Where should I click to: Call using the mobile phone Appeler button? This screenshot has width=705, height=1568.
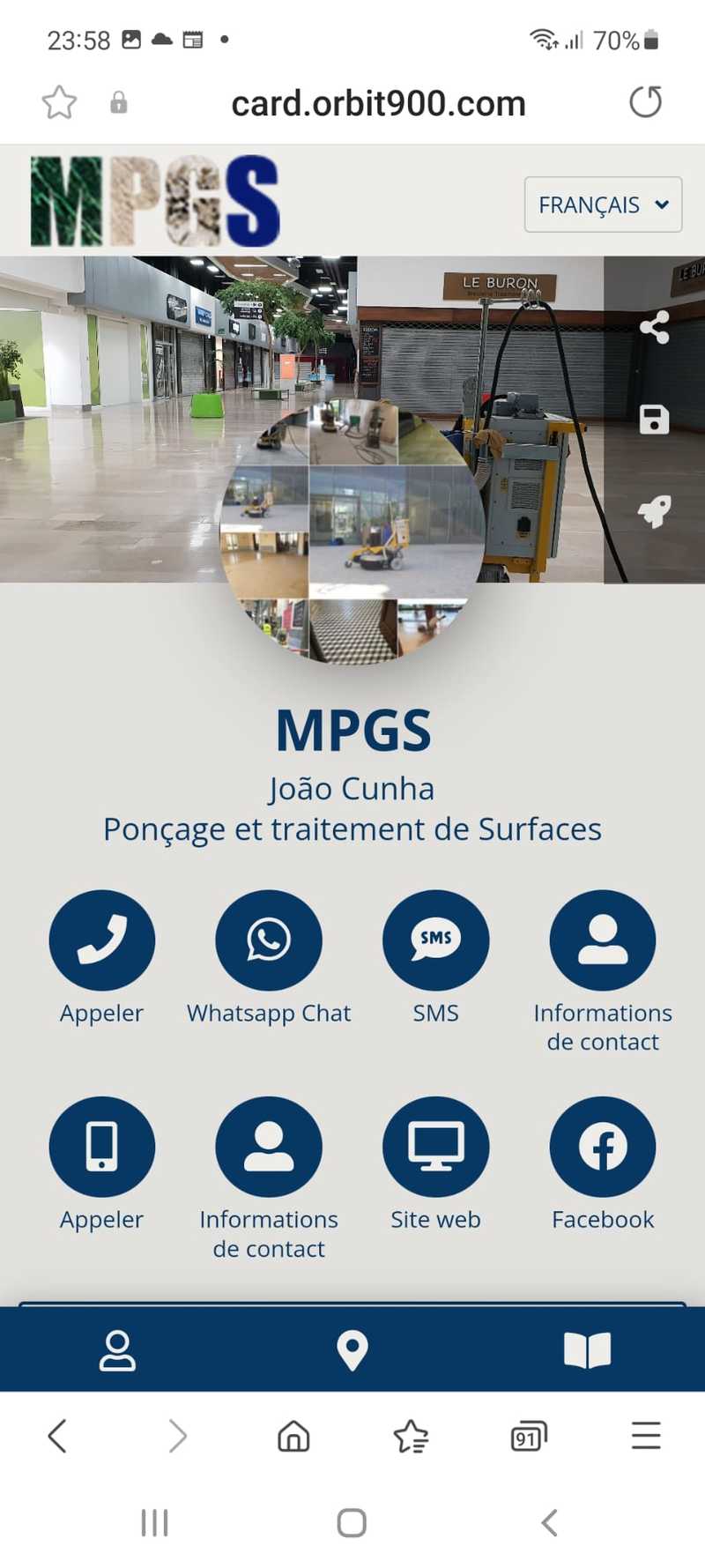point(101,1147)
